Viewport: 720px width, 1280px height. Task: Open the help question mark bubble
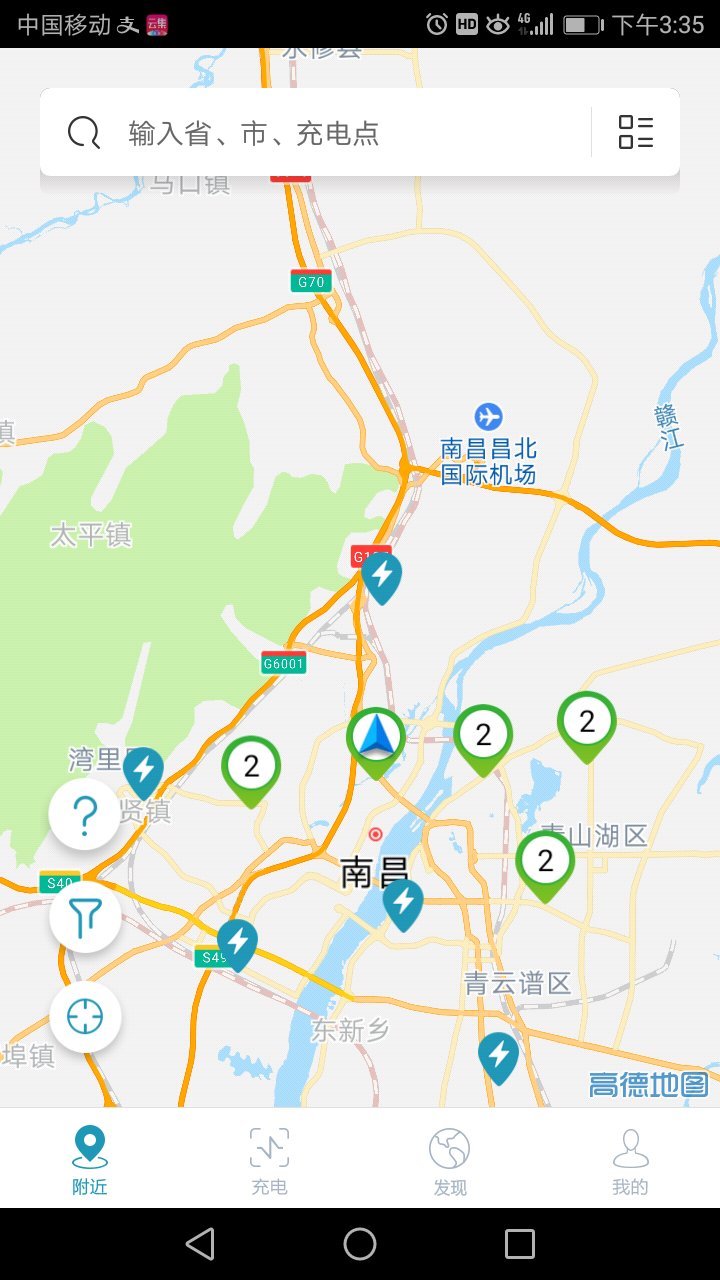(x=84, y=814)
